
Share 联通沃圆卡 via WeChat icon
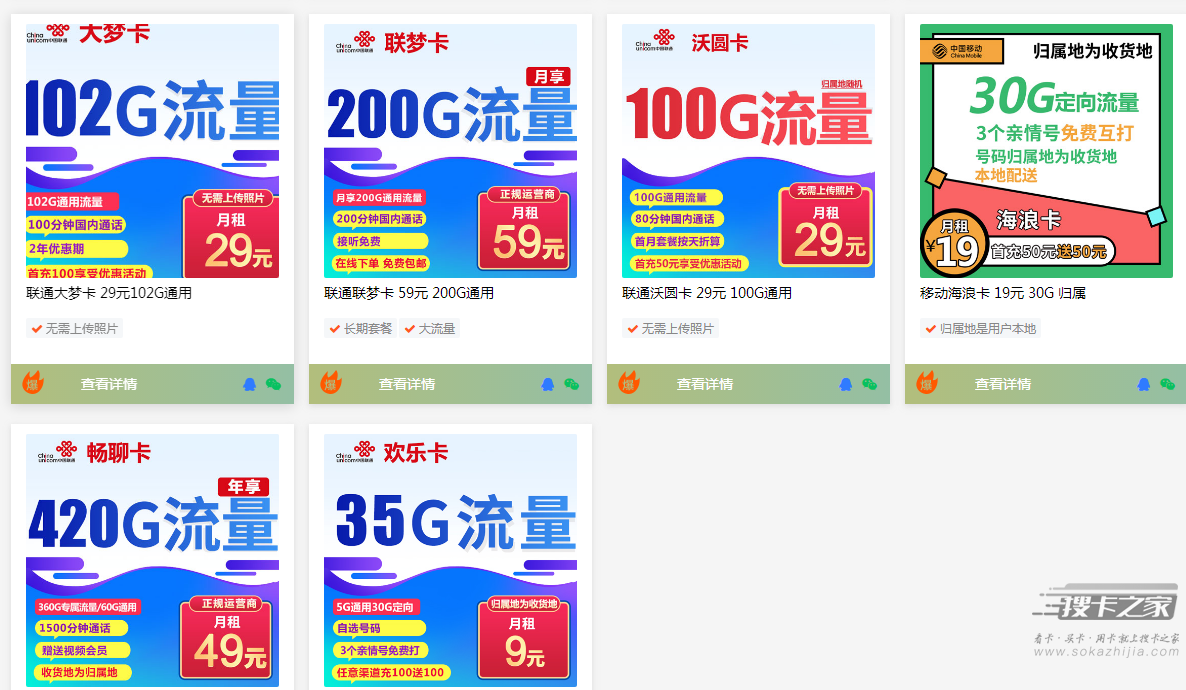869,384
